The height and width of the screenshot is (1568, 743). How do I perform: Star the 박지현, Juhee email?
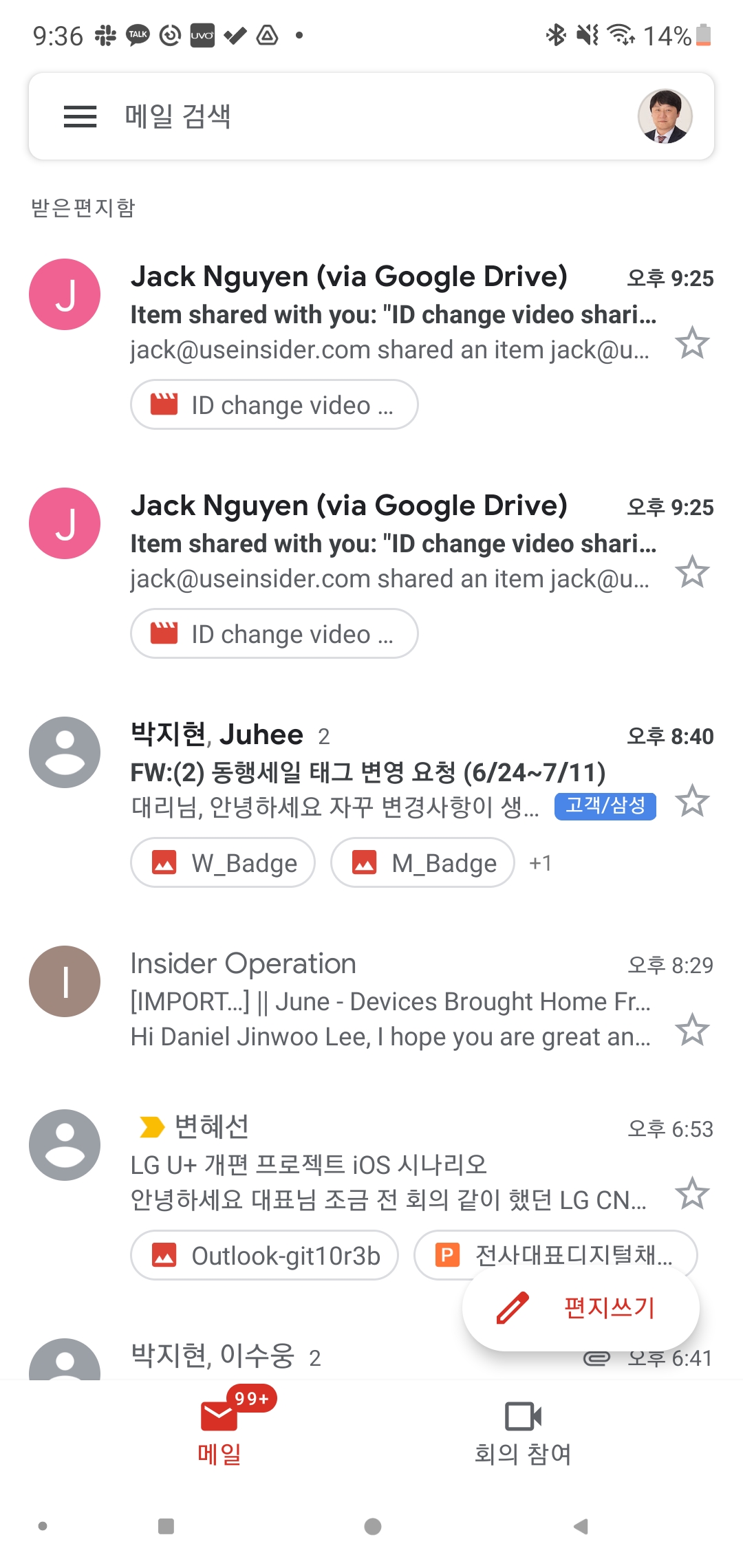[691, 801]
